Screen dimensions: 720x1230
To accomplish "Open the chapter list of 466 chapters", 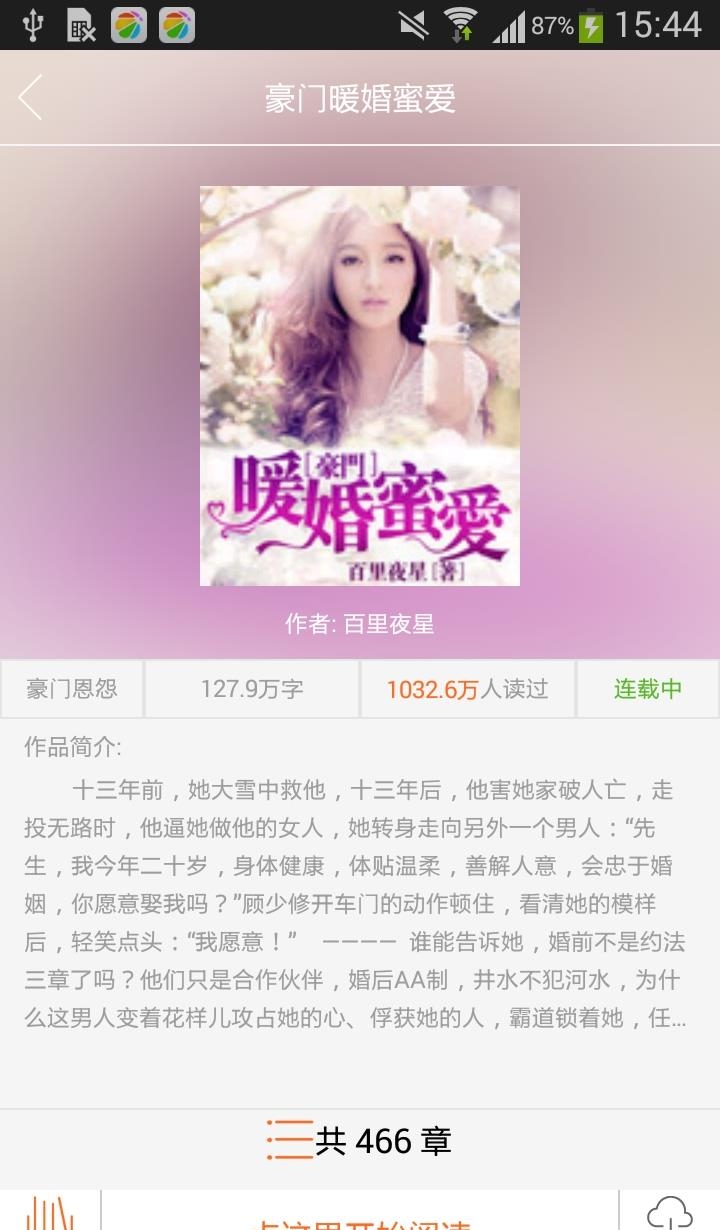I will [x=360, y=1141].
